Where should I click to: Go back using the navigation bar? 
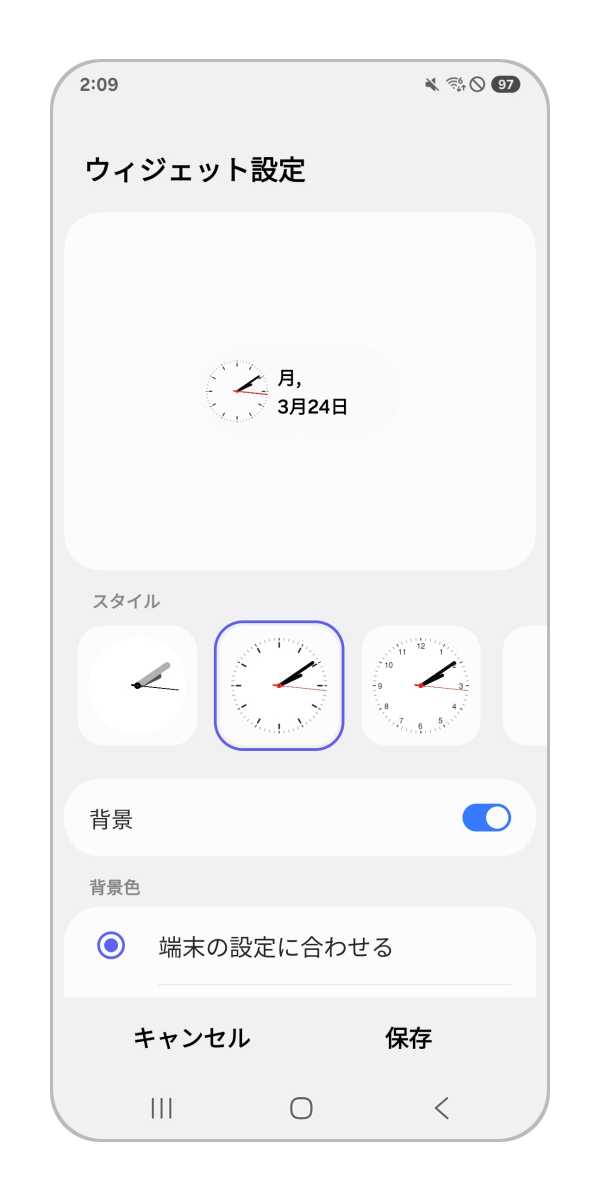(x=441, y=1108)
